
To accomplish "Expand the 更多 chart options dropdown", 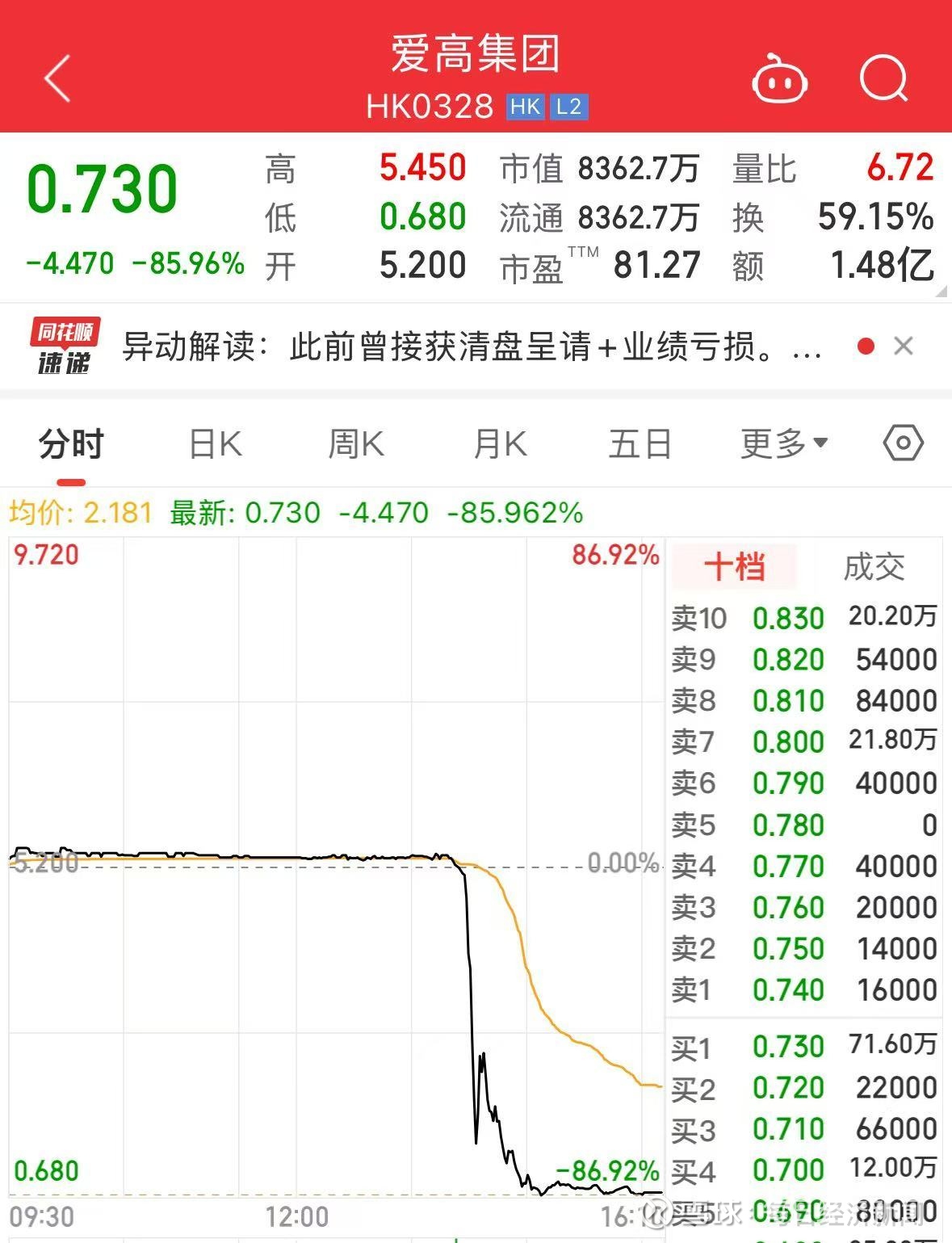I will [784, 443].
